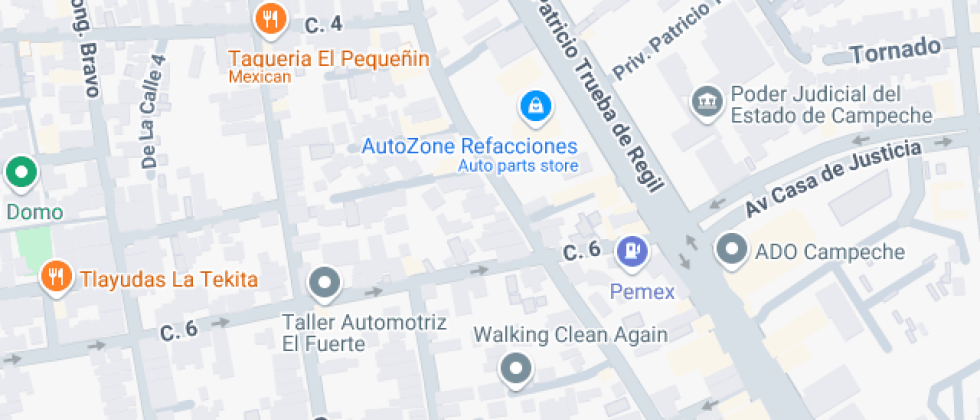The width and height of the screenshot is (980, 420).
Task: Open the Walking Clean Again marker
Action: [x=516, y=369]
